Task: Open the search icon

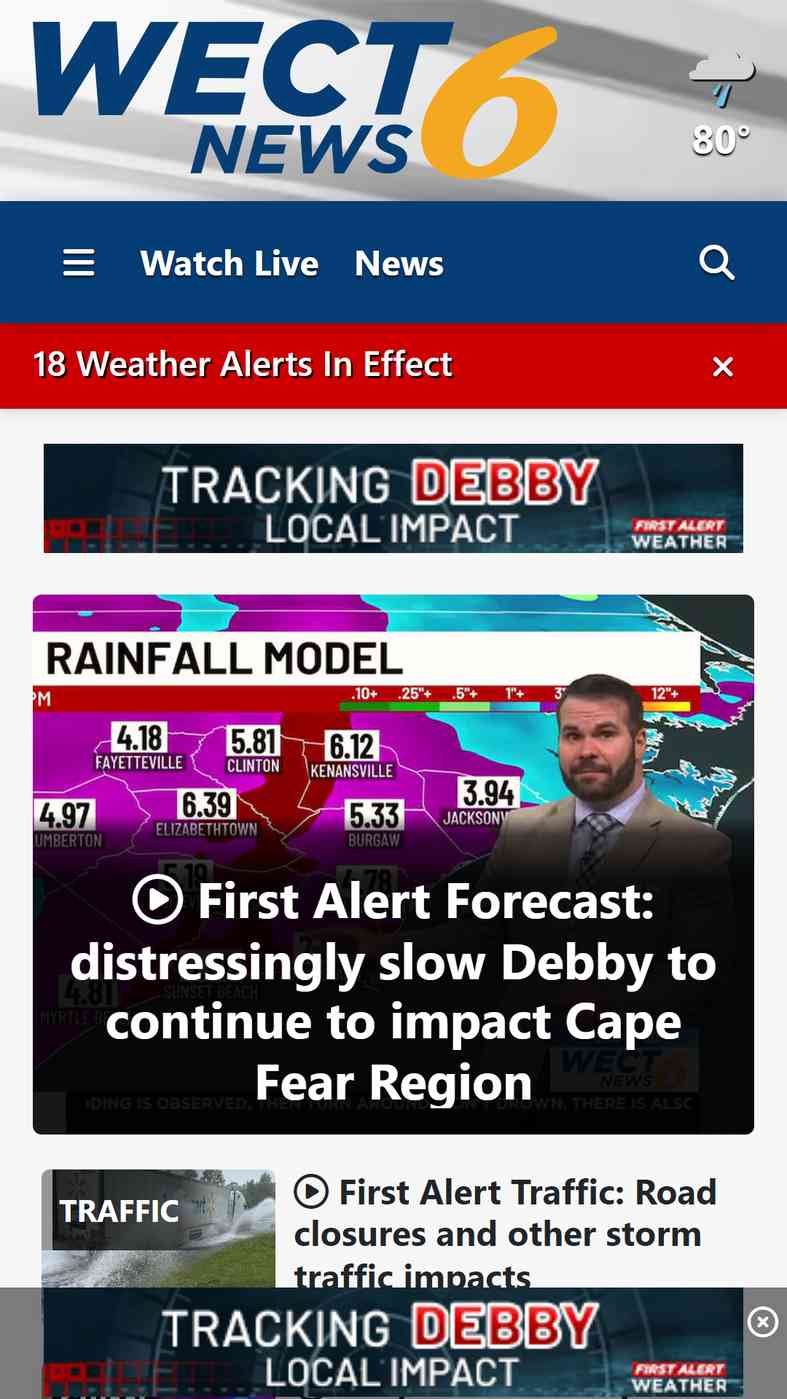Action: pos(717,263)
